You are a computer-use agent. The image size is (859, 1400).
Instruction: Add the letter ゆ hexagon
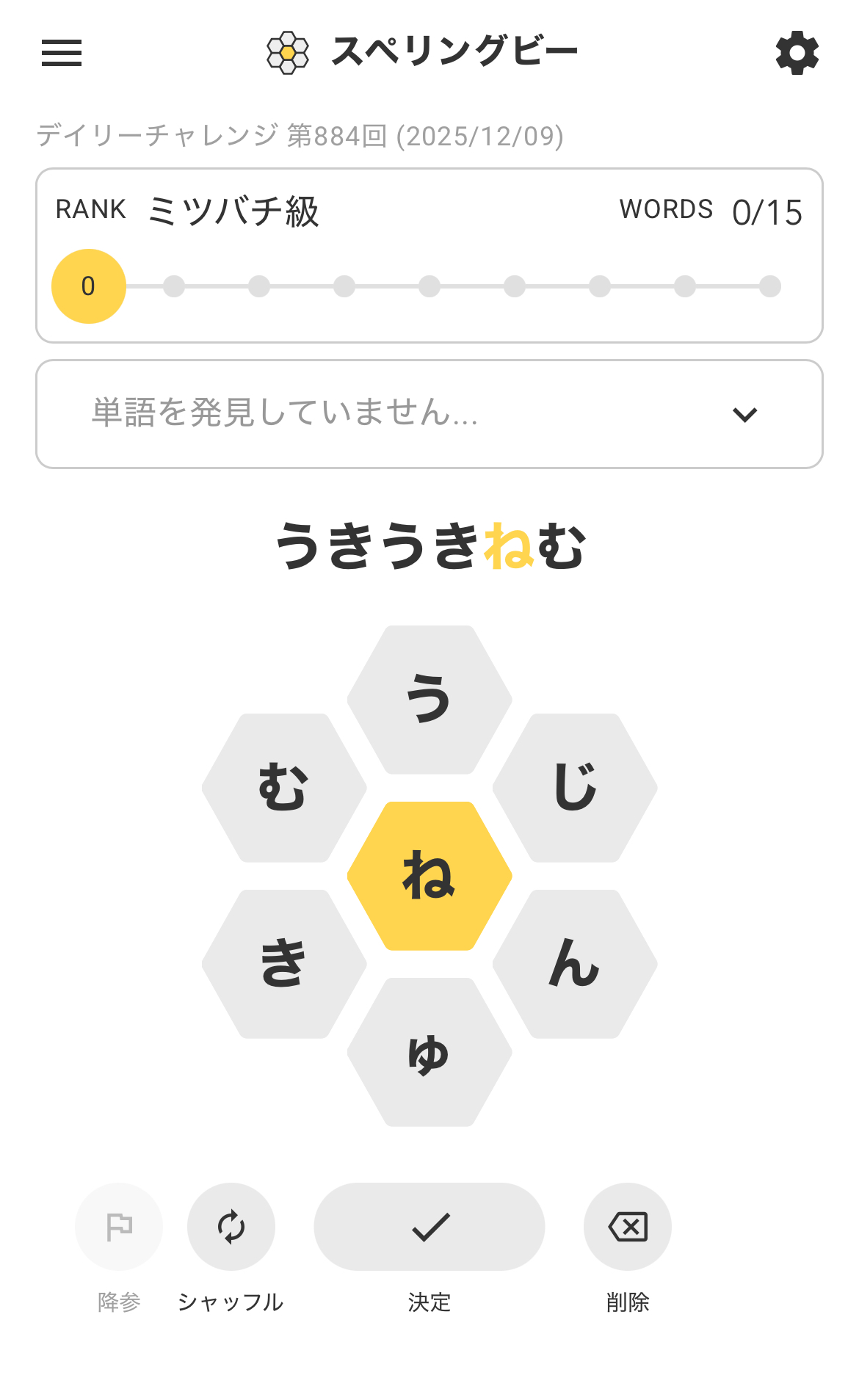(x=429, y=1052)
